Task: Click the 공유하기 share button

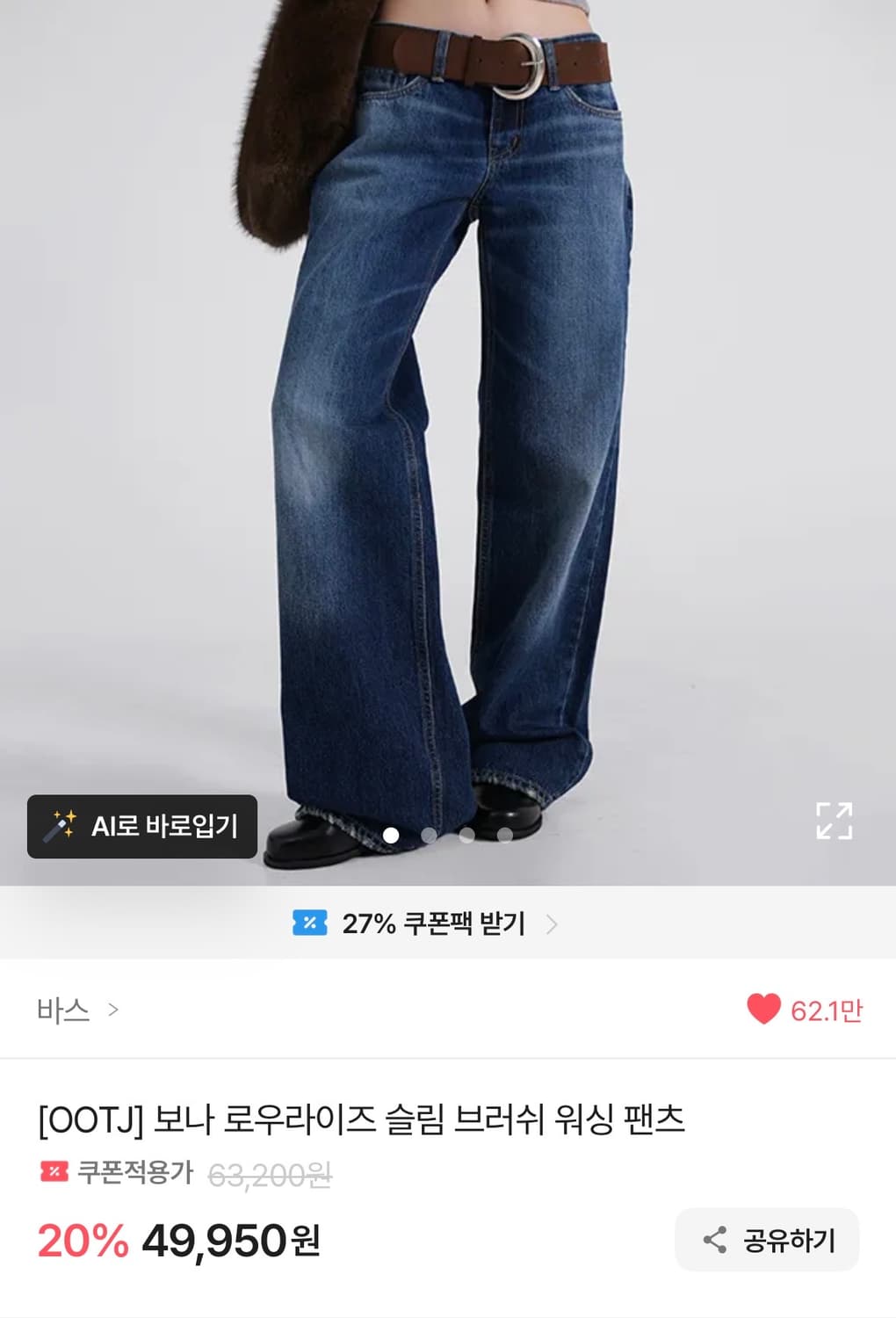Action: 764,1240
